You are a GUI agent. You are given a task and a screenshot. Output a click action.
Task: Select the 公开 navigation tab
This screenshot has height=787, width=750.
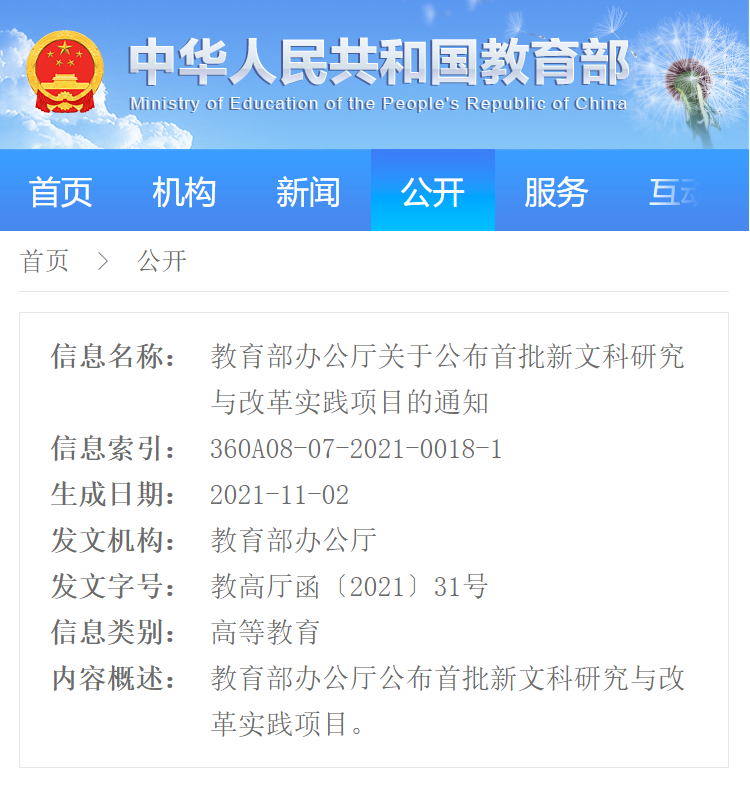432,191
